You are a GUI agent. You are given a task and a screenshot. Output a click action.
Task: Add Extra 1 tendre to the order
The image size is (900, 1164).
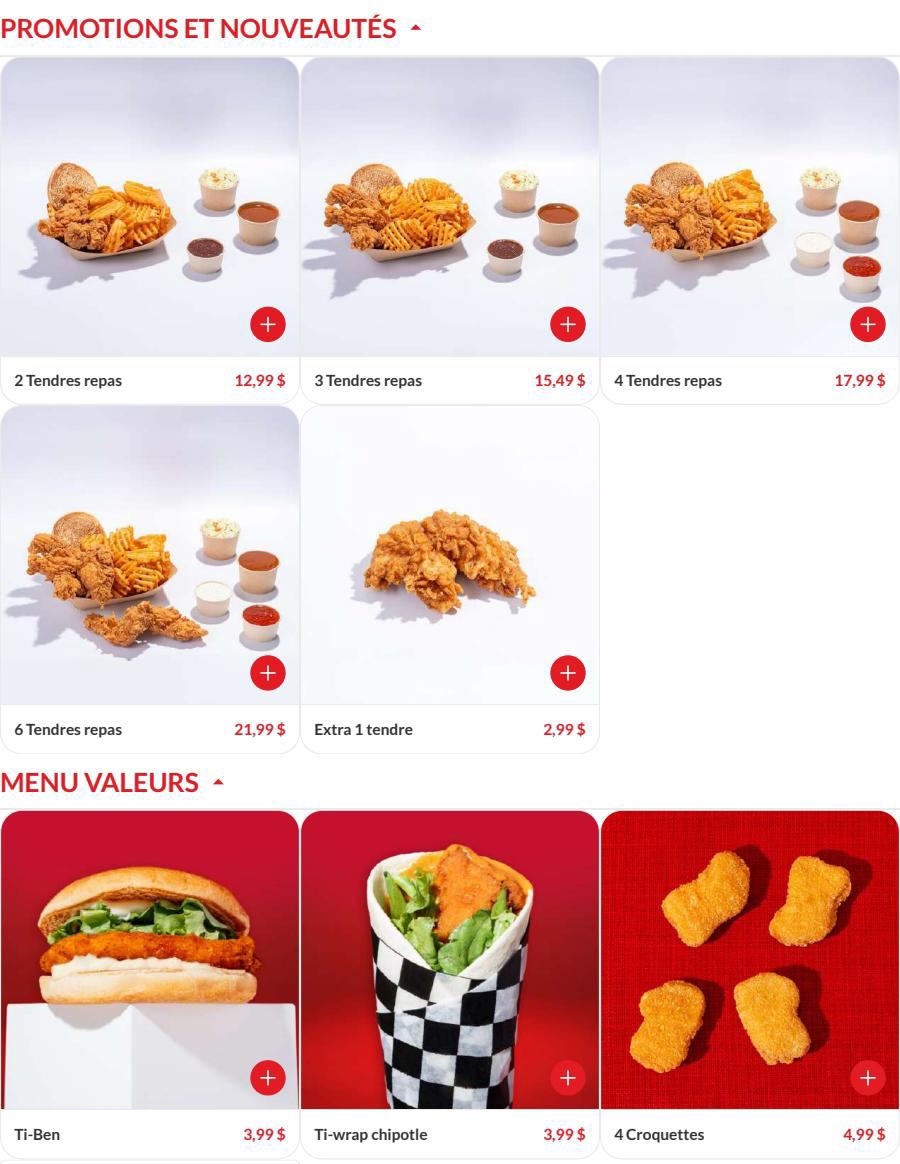click(x=568, y=673)
